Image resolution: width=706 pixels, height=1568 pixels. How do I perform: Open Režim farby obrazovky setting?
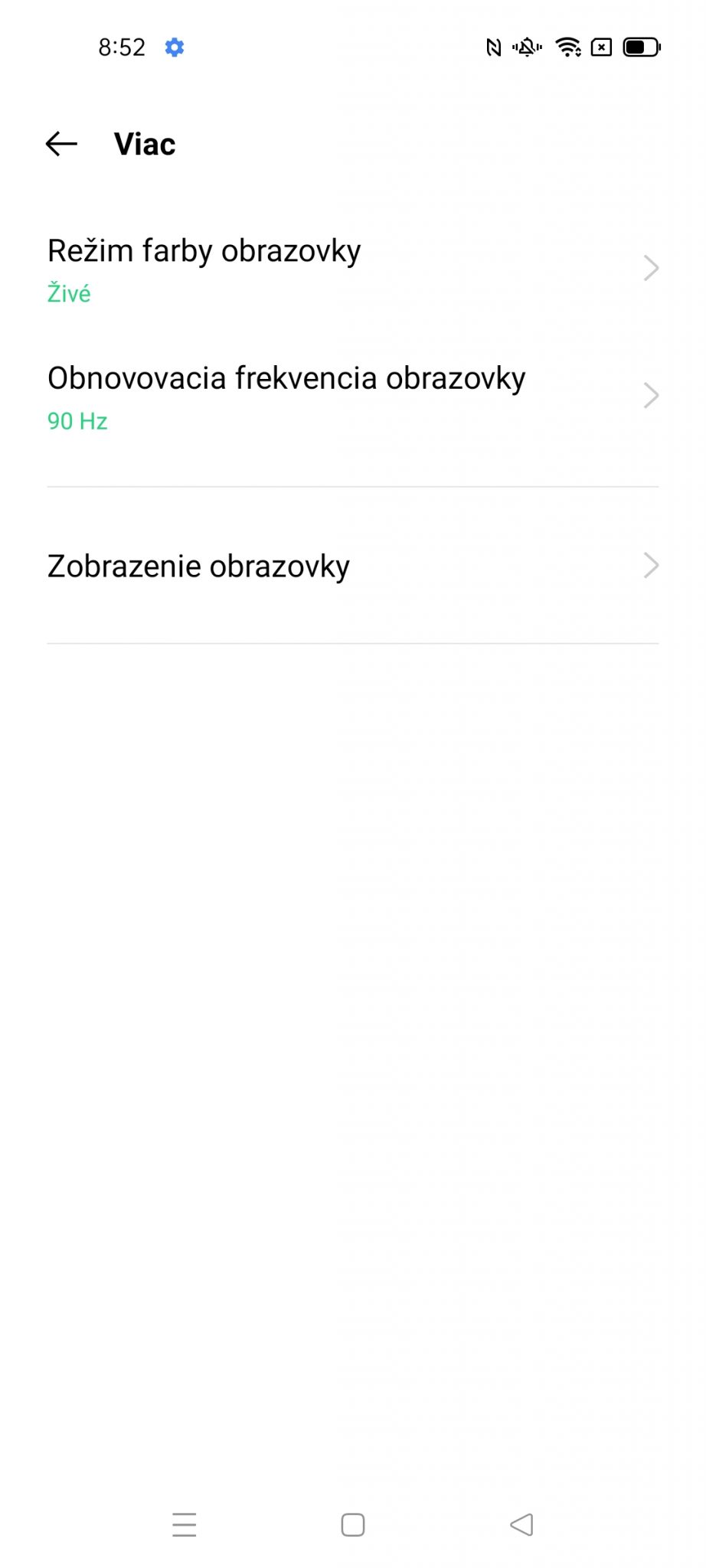point(353,269)
